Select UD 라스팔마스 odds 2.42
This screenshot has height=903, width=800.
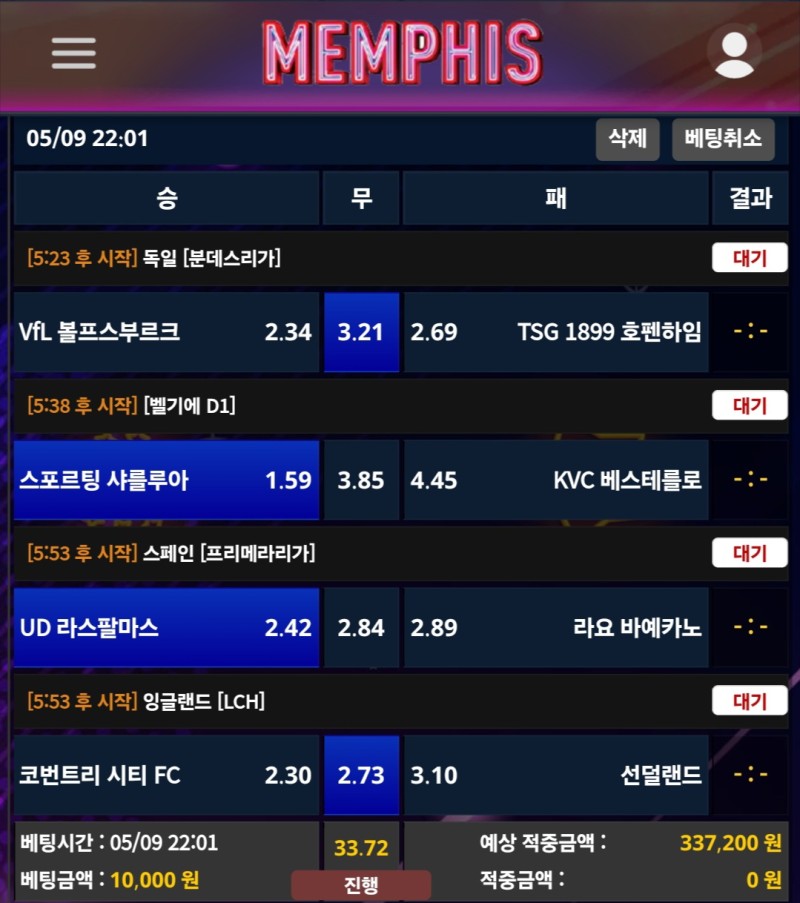click(x=166, y=628)
